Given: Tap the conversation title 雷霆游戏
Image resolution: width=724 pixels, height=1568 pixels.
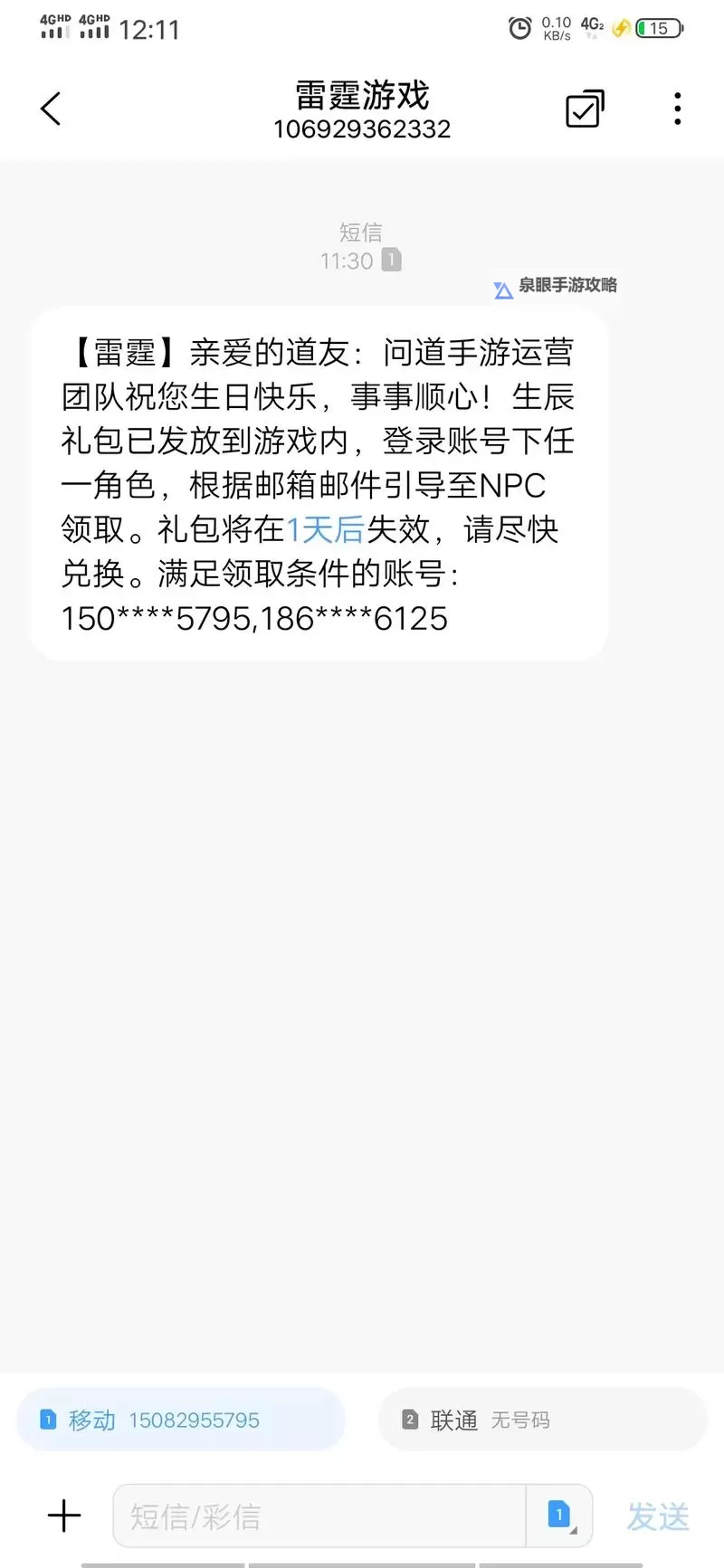Looking at the screenshot, I should [x=361, y=96].
